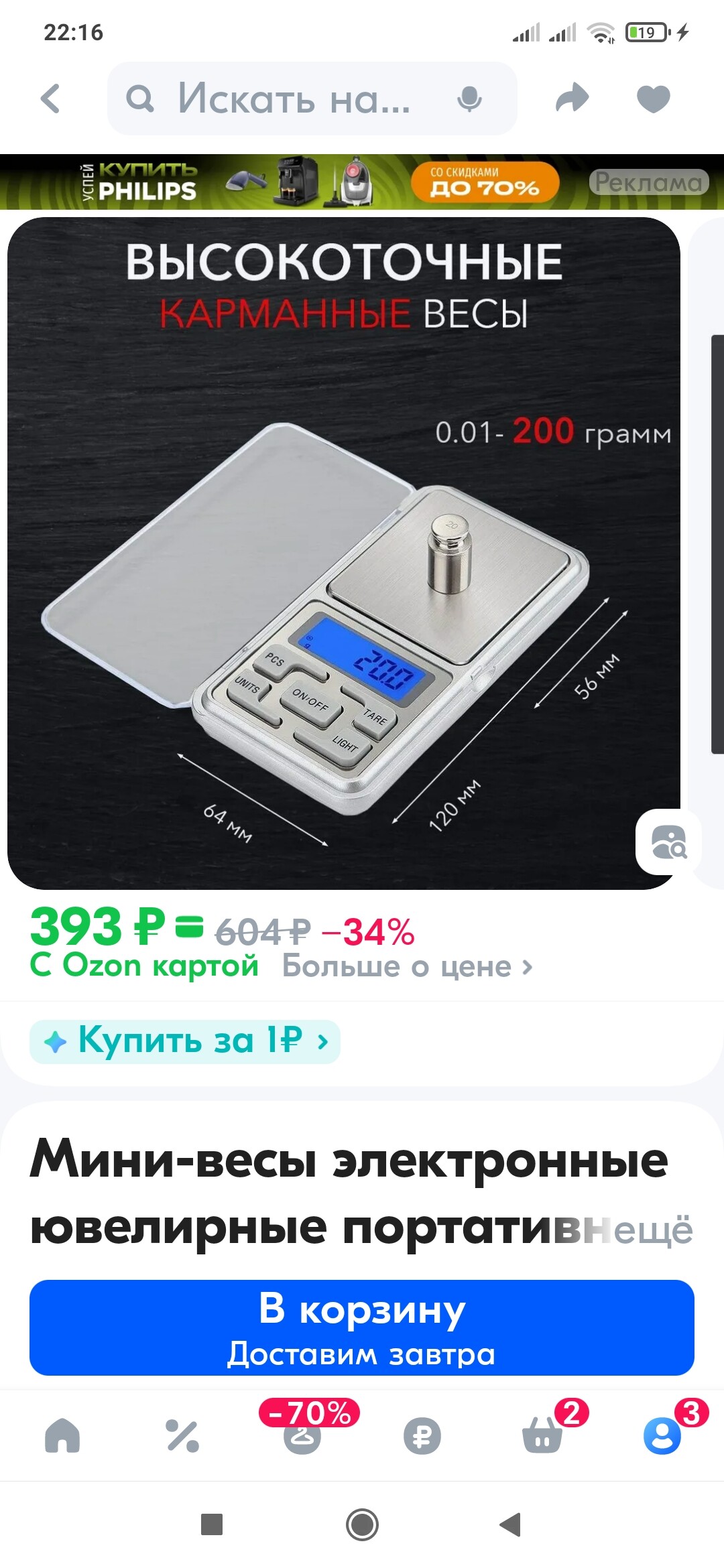Open the cart tab with 2 items
This screenshot has height=1568, width=724.
[542, 1436]
